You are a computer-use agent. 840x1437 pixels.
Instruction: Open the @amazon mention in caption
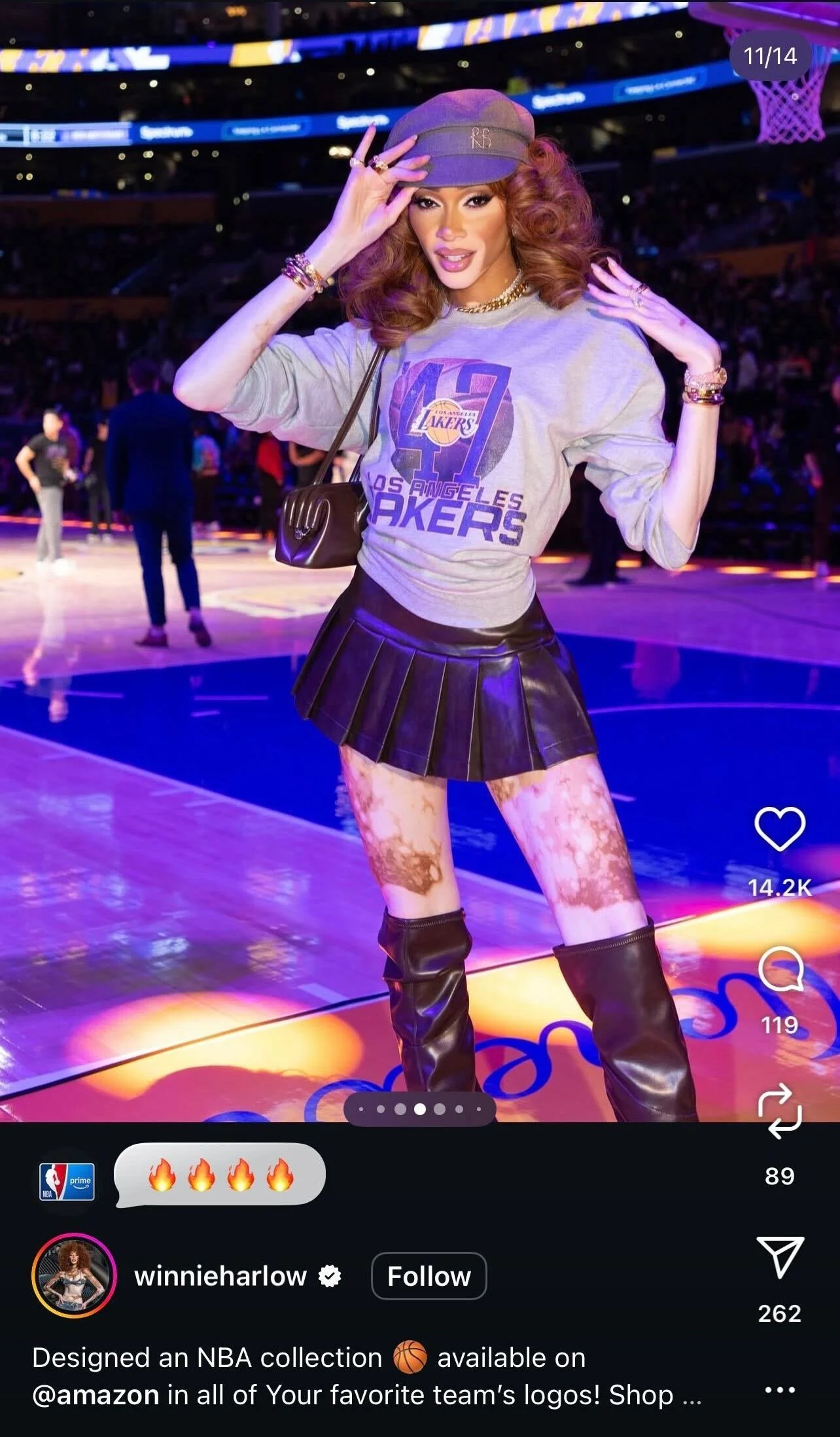tap(96, 1394)
